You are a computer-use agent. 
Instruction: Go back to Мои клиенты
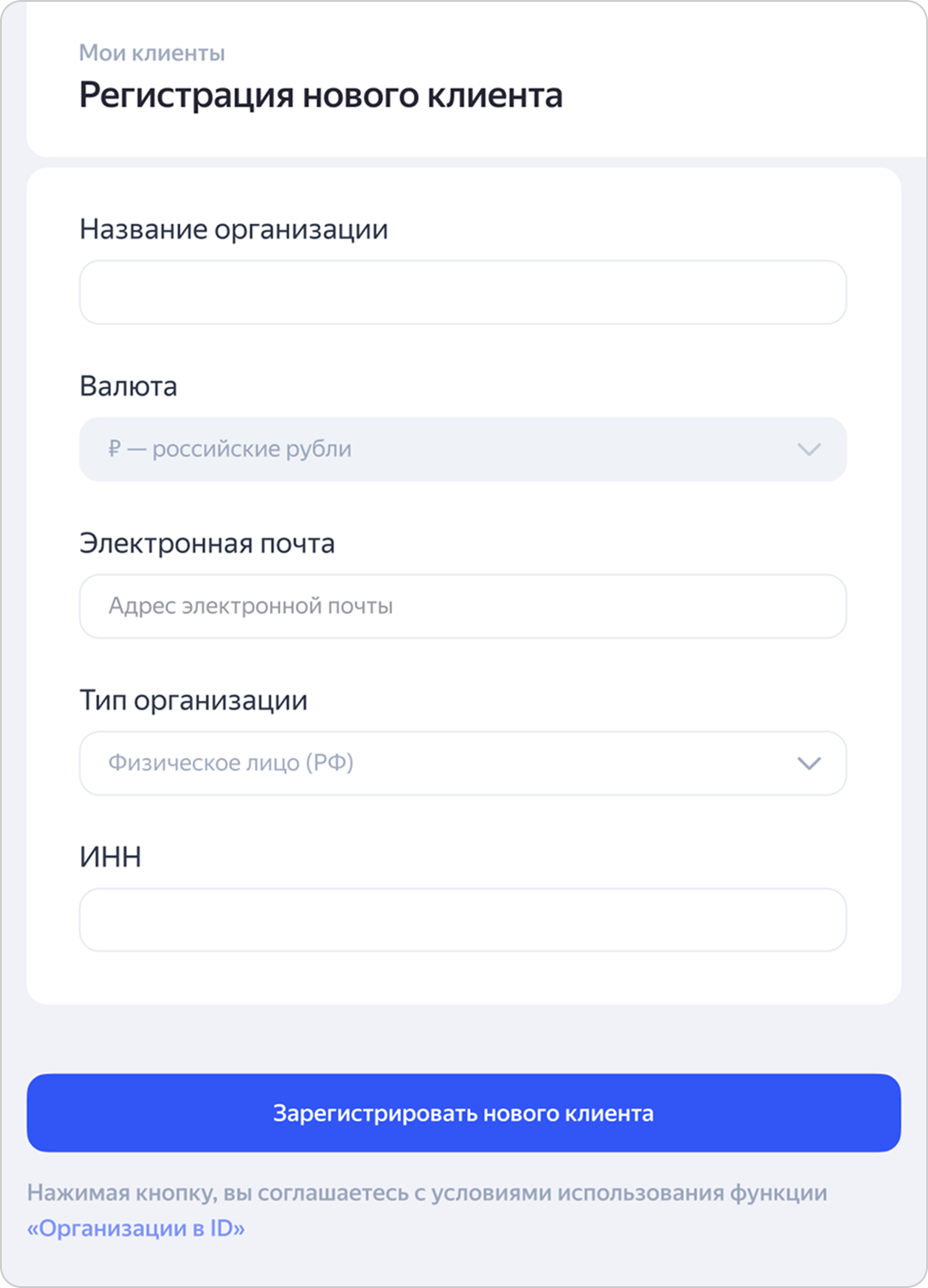[x=152, y=54]
